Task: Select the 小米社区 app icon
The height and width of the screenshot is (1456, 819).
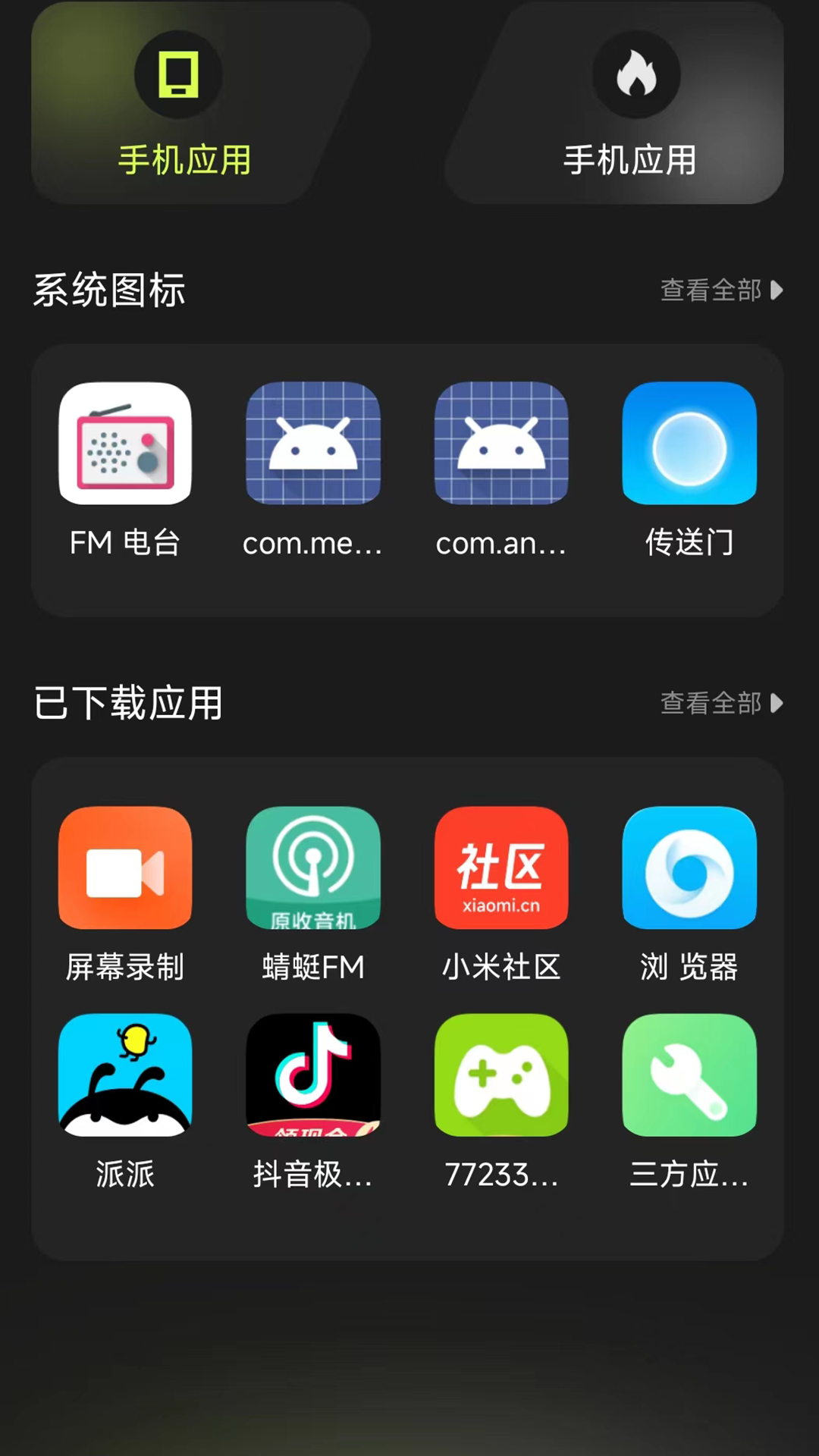Action: pos(501,868)
